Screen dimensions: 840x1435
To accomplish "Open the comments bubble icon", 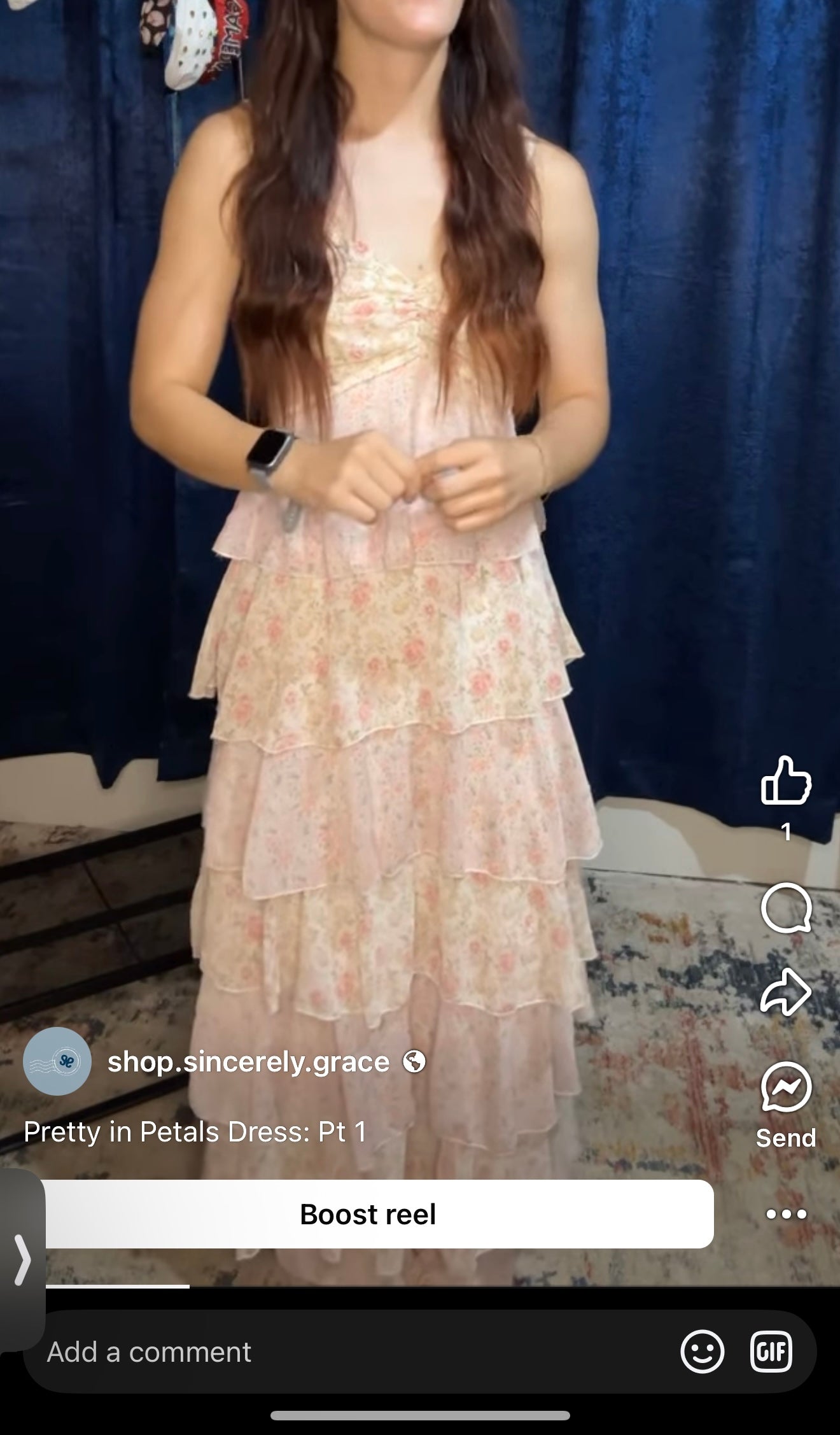I will click(786, 908).
